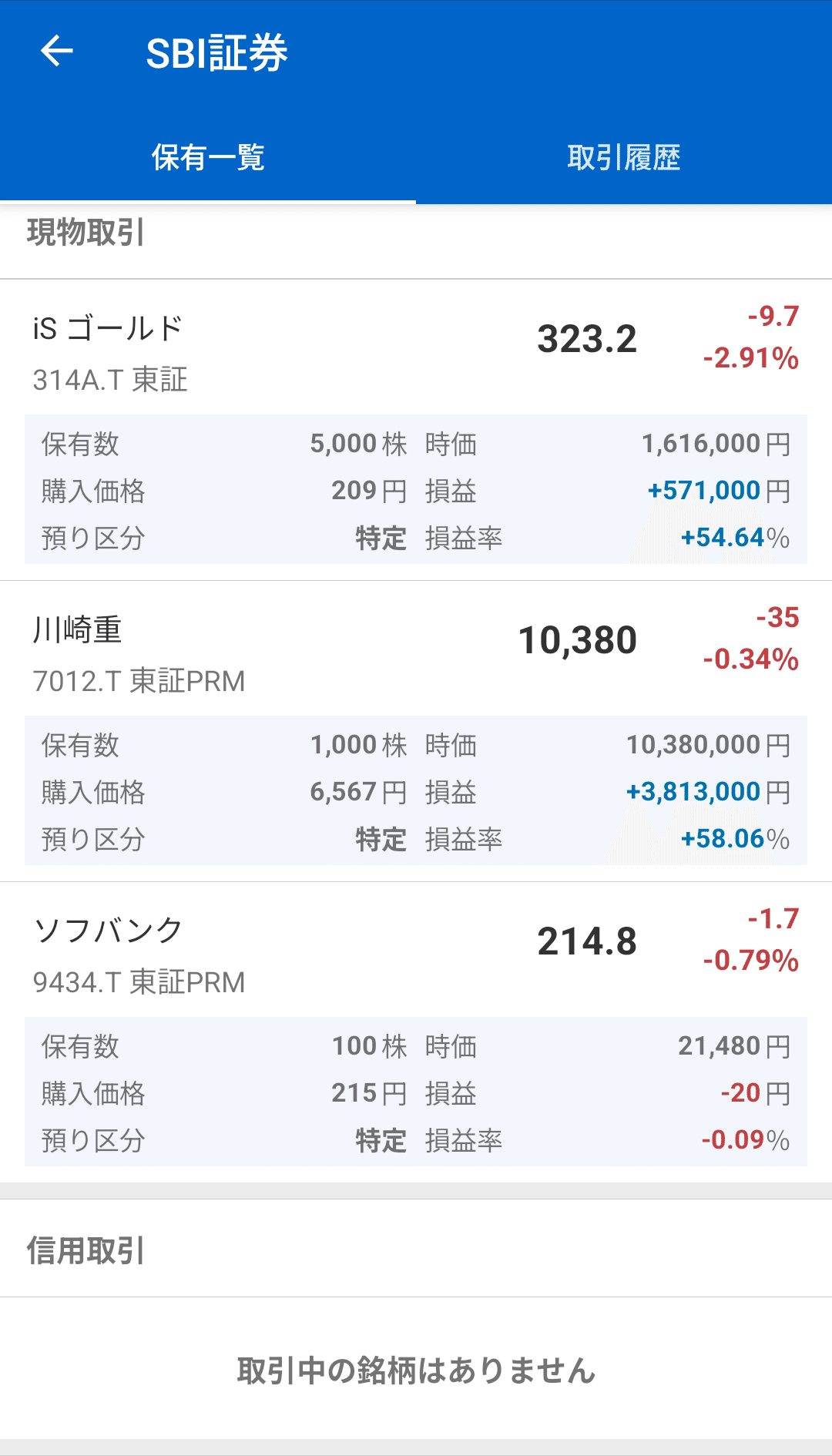Switch to the 取引履歴 tab
The height and width of the screenshot is (1456, 832).
[x=624, y=158]
